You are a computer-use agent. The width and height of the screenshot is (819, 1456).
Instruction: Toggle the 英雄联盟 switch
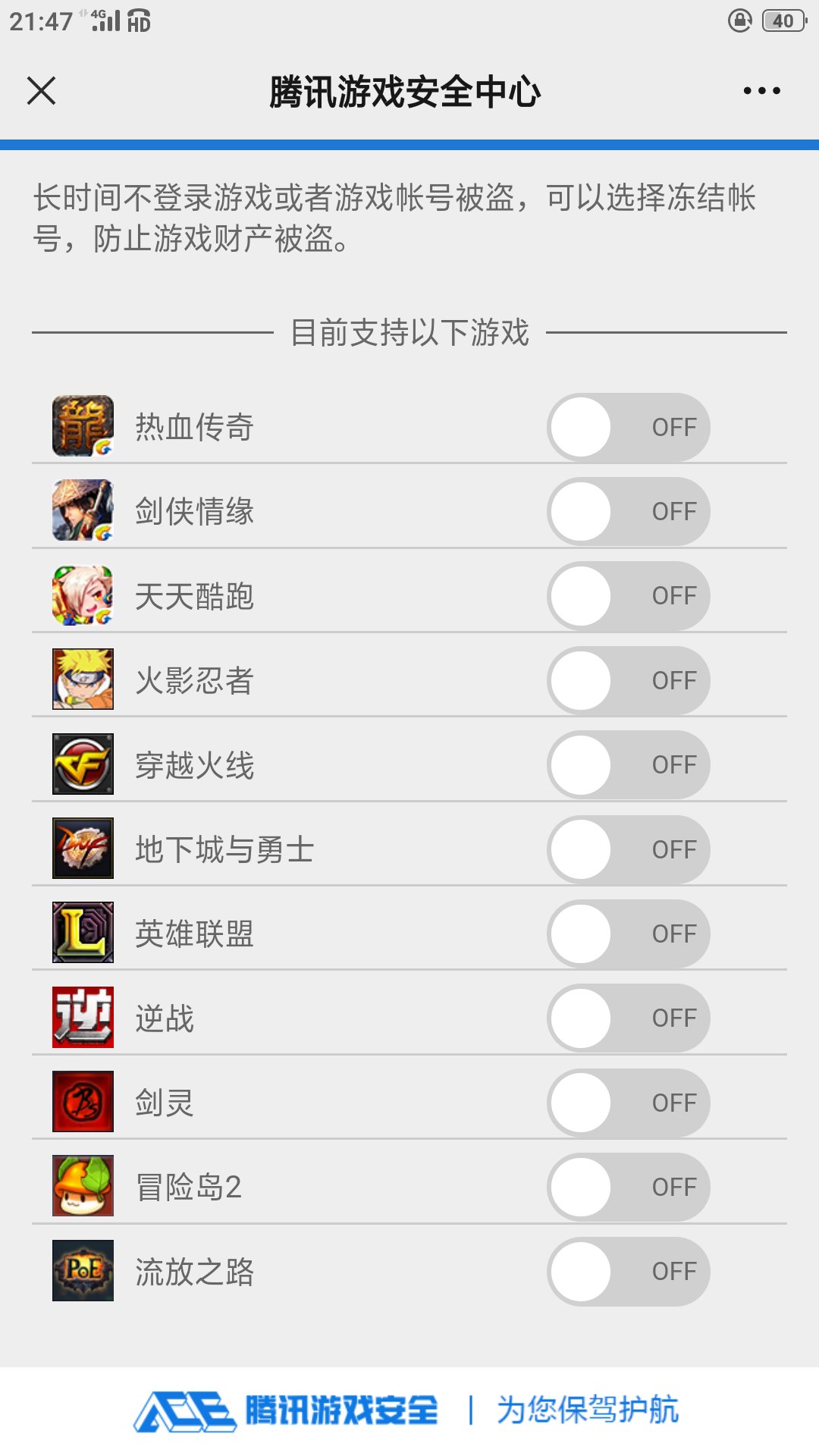[629, 934]
